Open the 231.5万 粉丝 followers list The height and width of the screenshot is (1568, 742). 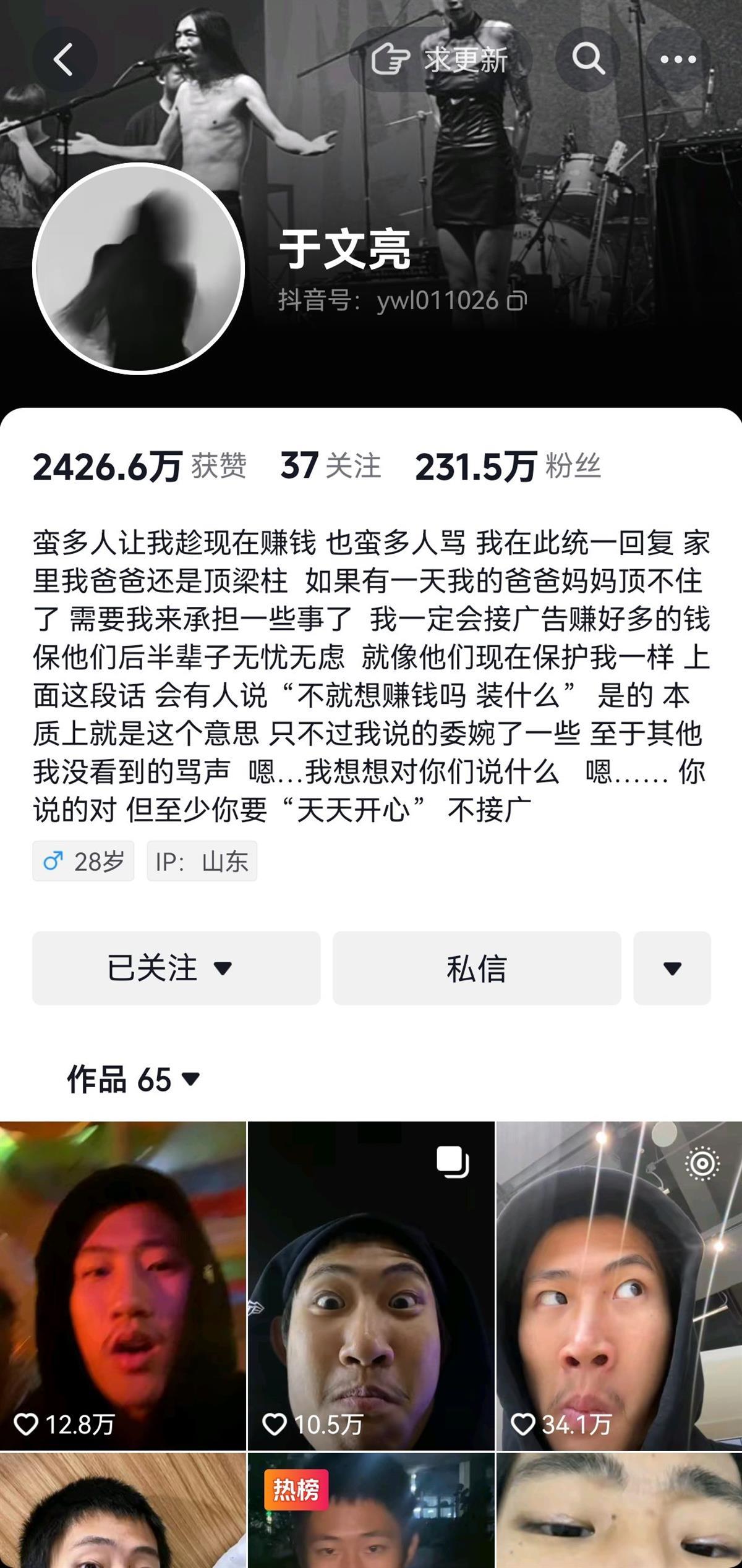507,466
